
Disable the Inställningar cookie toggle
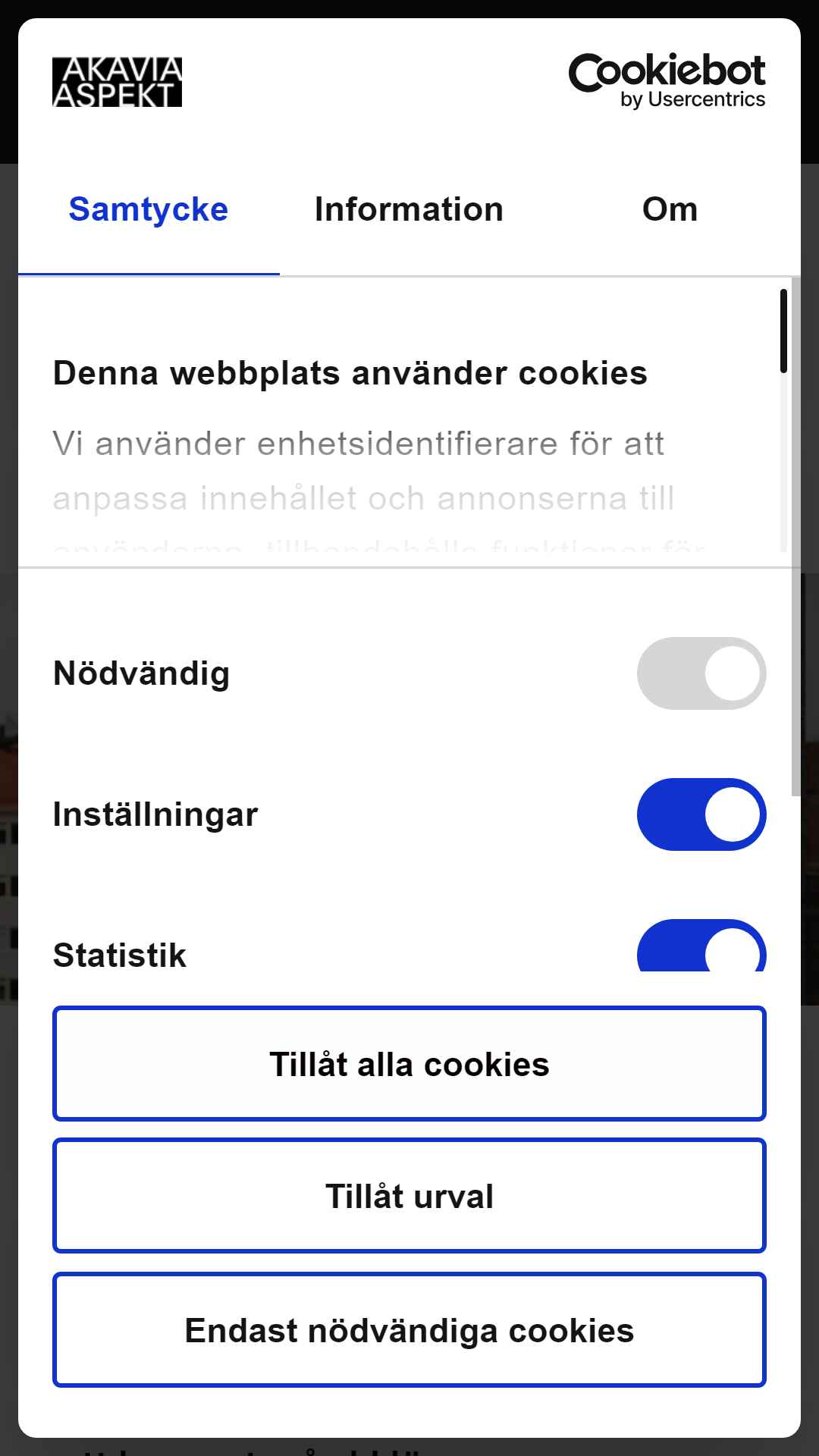(701, 814)
